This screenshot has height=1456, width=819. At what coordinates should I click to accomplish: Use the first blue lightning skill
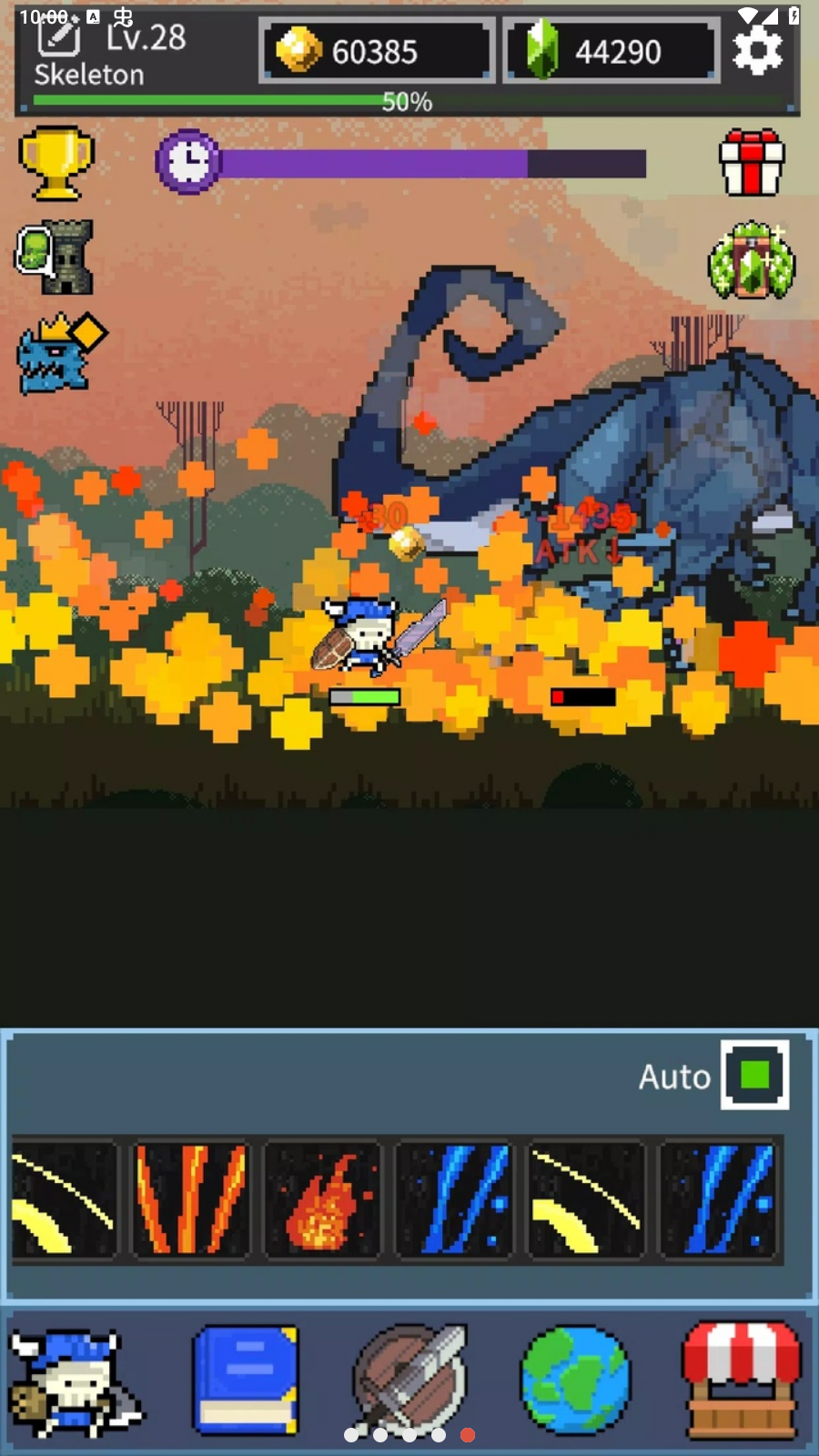[x=455, y=1198]
